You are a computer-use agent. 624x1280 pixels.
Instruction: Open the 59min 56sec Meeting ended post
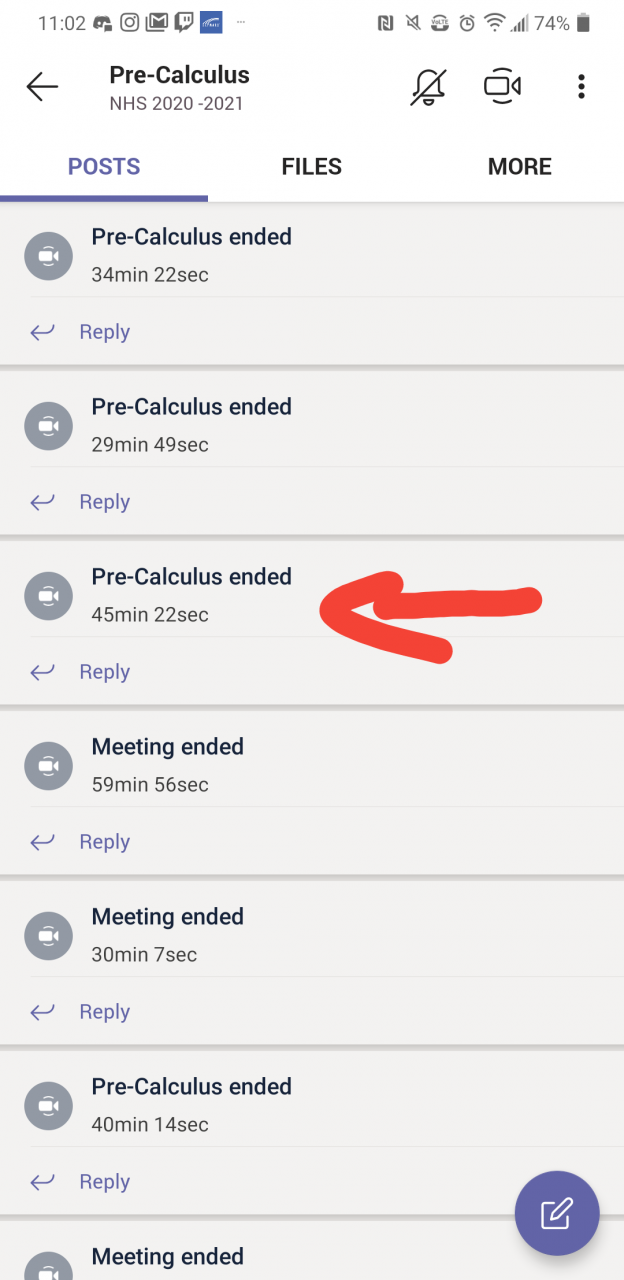[312, 765]
